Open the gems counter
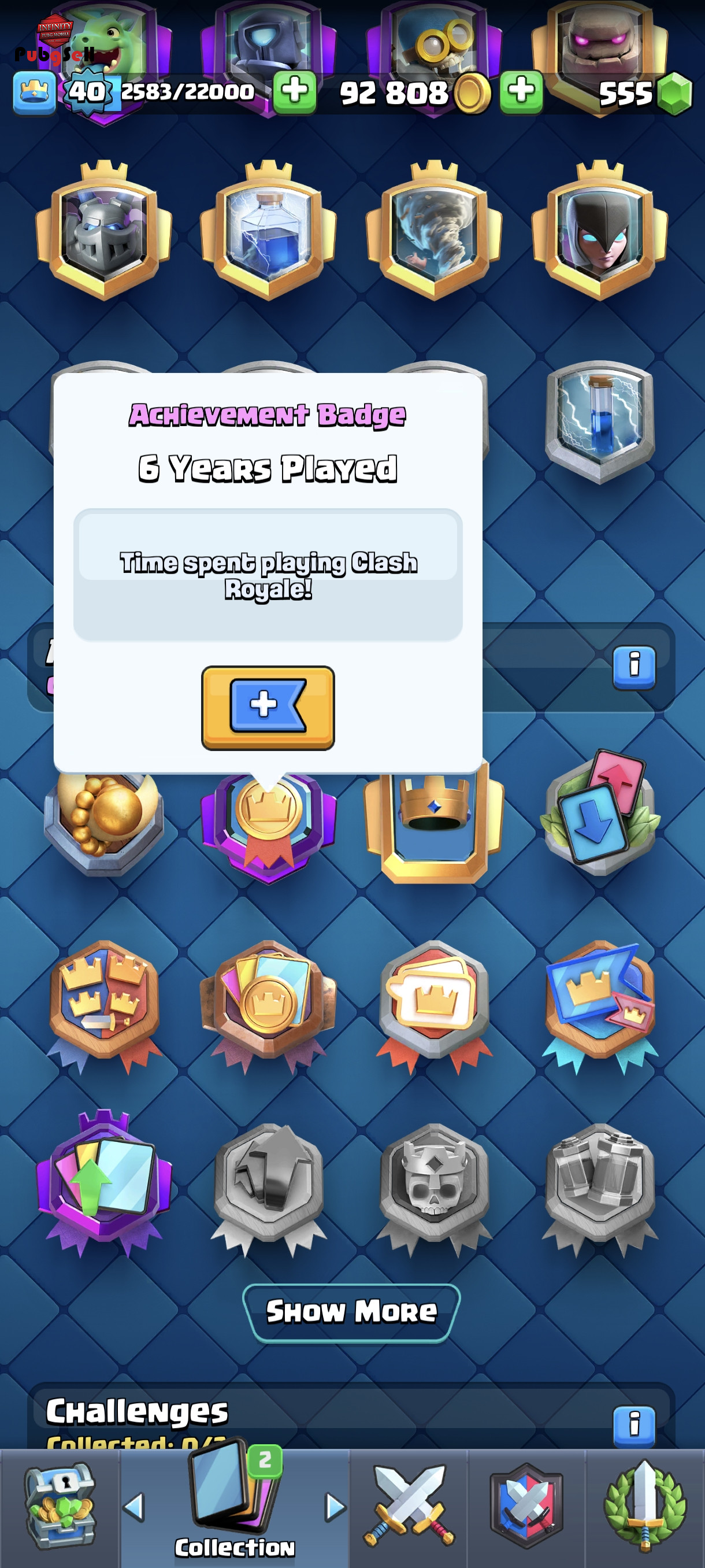Image resolution: width=705 pixels, height=1568 pixels. (x=645, y=93)
